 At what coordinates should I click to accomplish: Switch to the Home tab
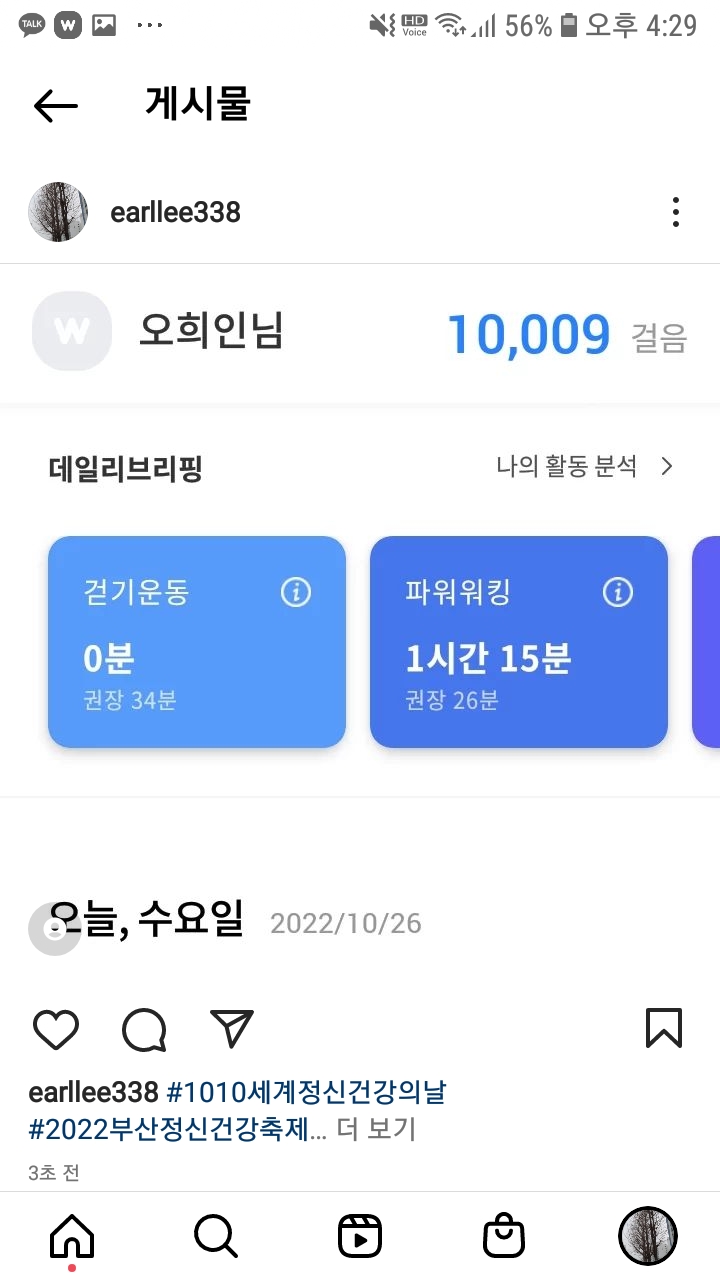tap(72, 1237)
